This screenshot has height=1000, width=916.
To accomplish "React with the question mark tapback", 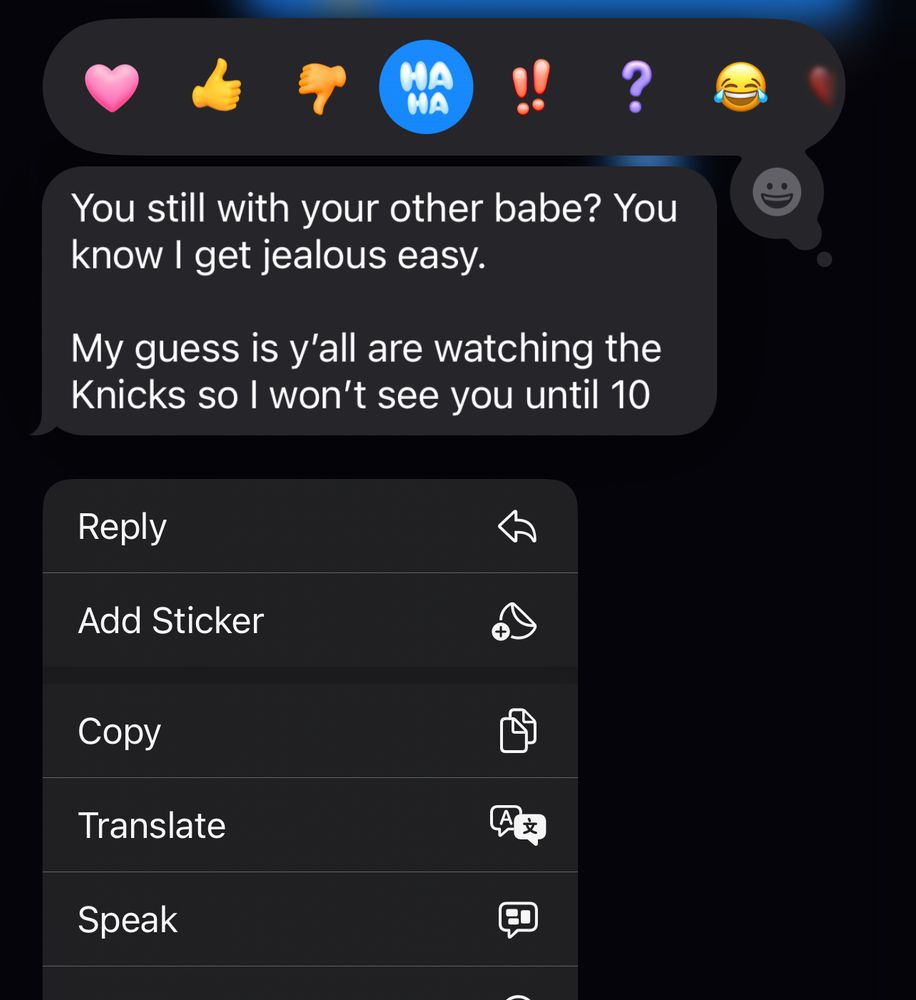I will [x=636, y=87].
